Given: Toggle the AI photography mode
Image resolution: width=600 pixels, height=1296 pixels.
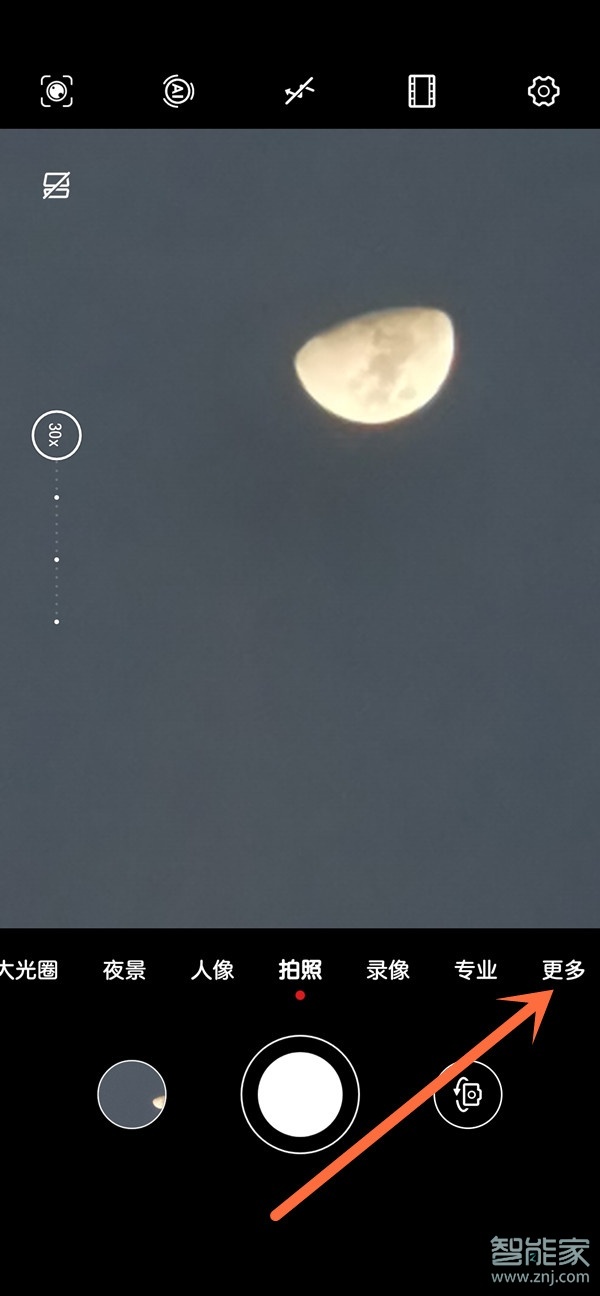Looking at the screenshot, I should (x=178, y=92).
